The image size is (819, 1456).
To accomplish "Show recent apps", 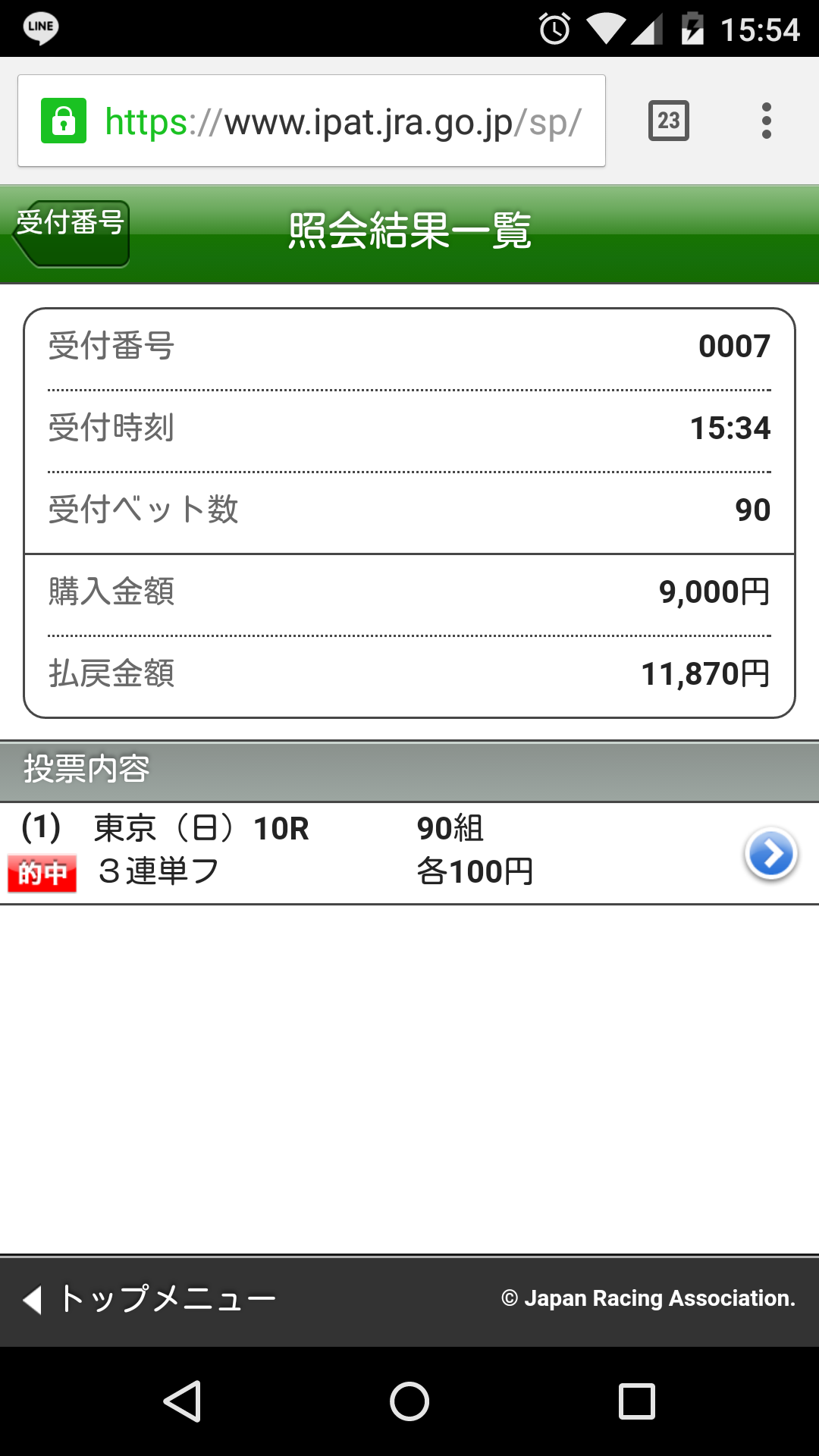I will [x=636, y=1401].
